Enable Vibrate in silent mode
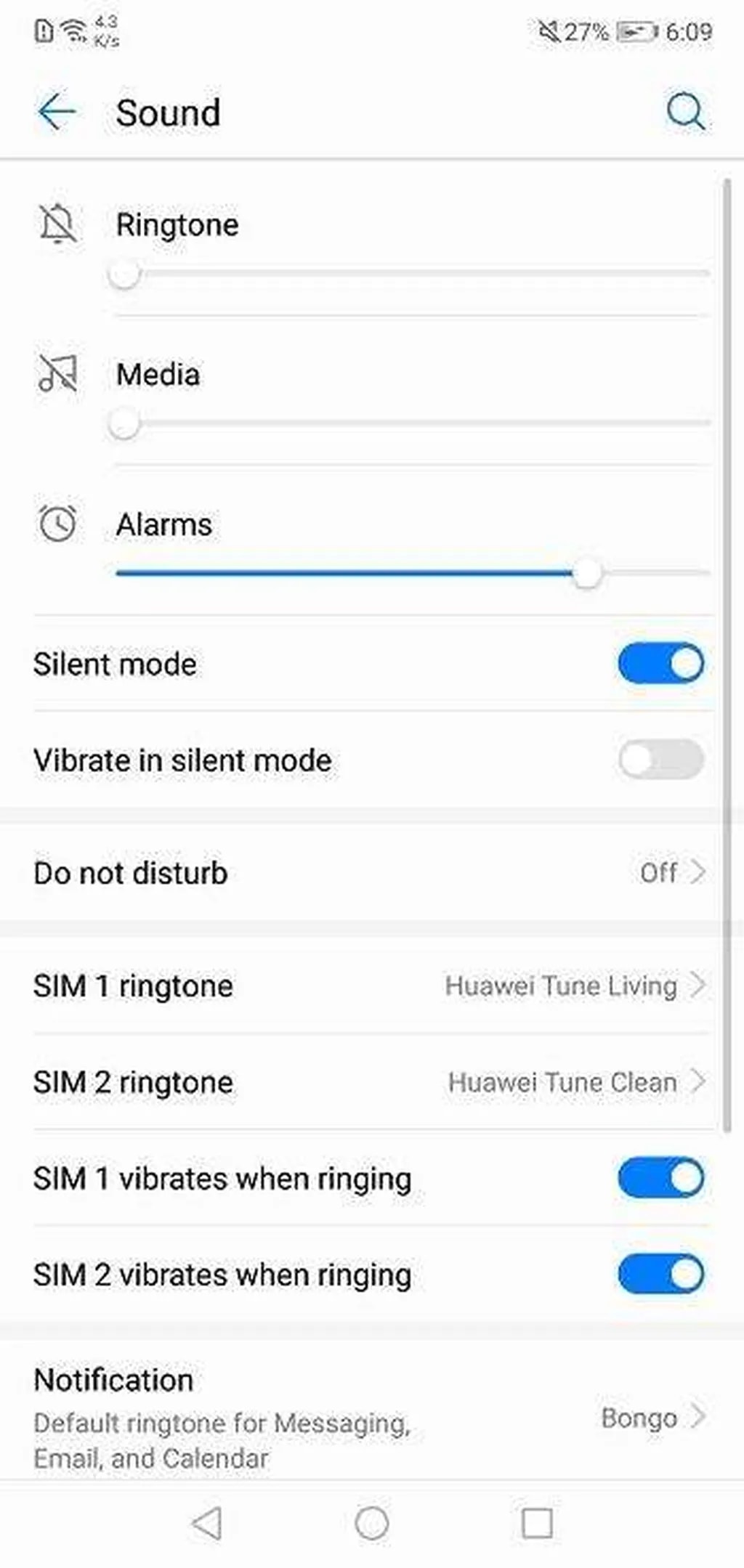 click(660, 760)
